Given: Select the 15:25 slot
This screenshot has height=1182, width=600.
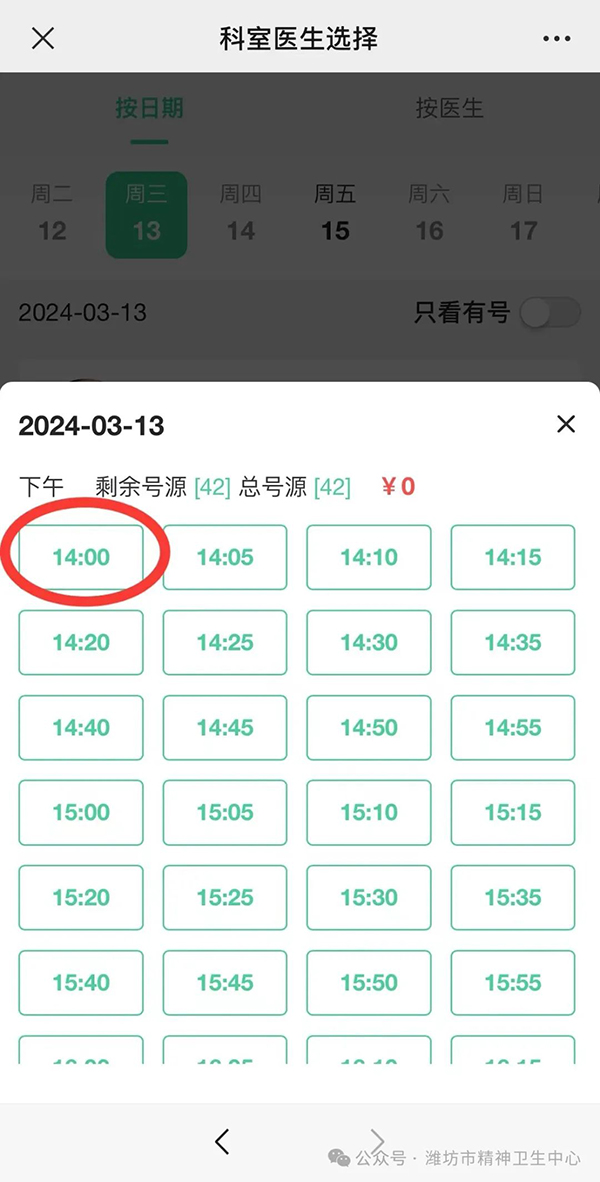Looking at the screenshot, I should (225, 898).
